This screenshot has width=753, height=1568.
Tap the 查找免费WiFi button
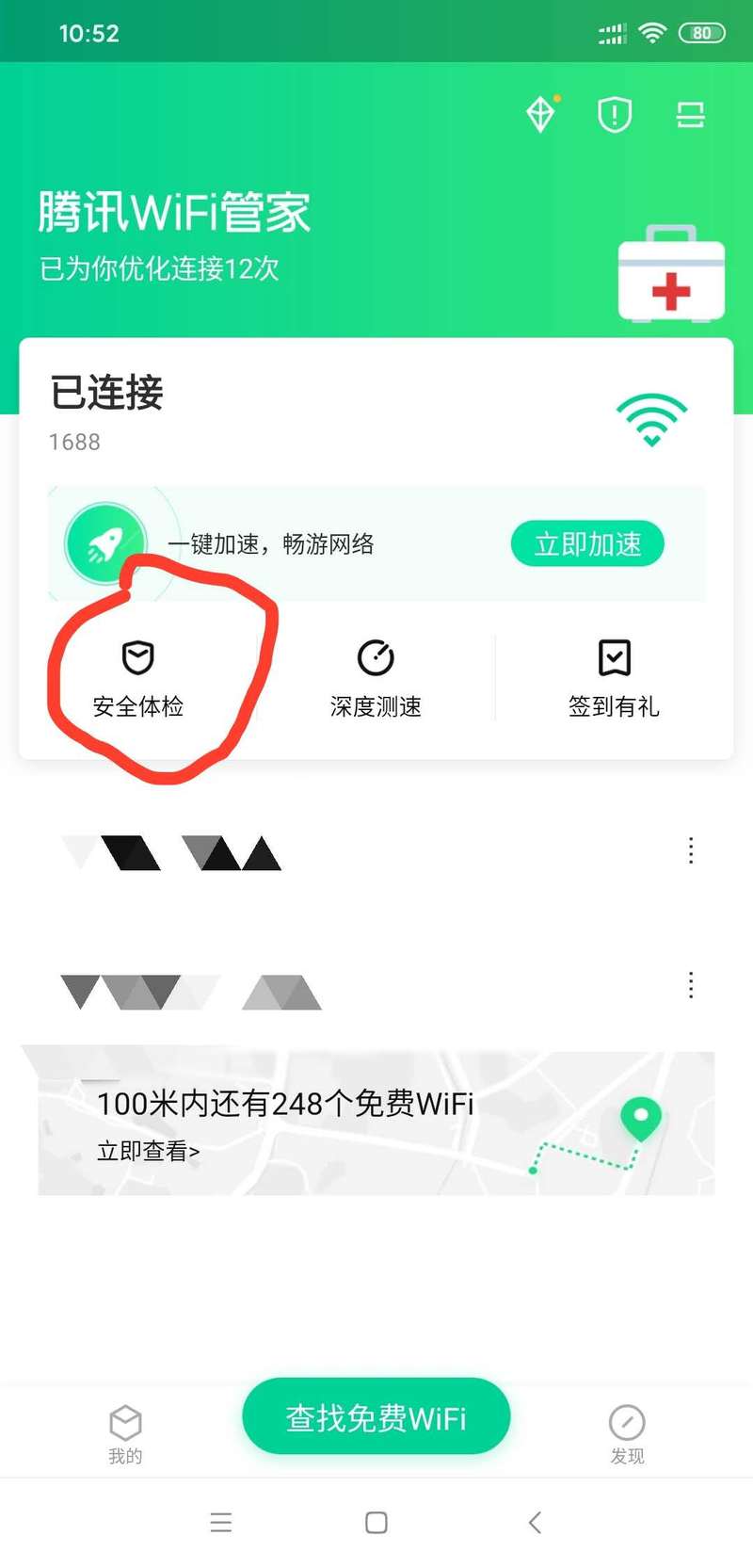point(376,1415)
